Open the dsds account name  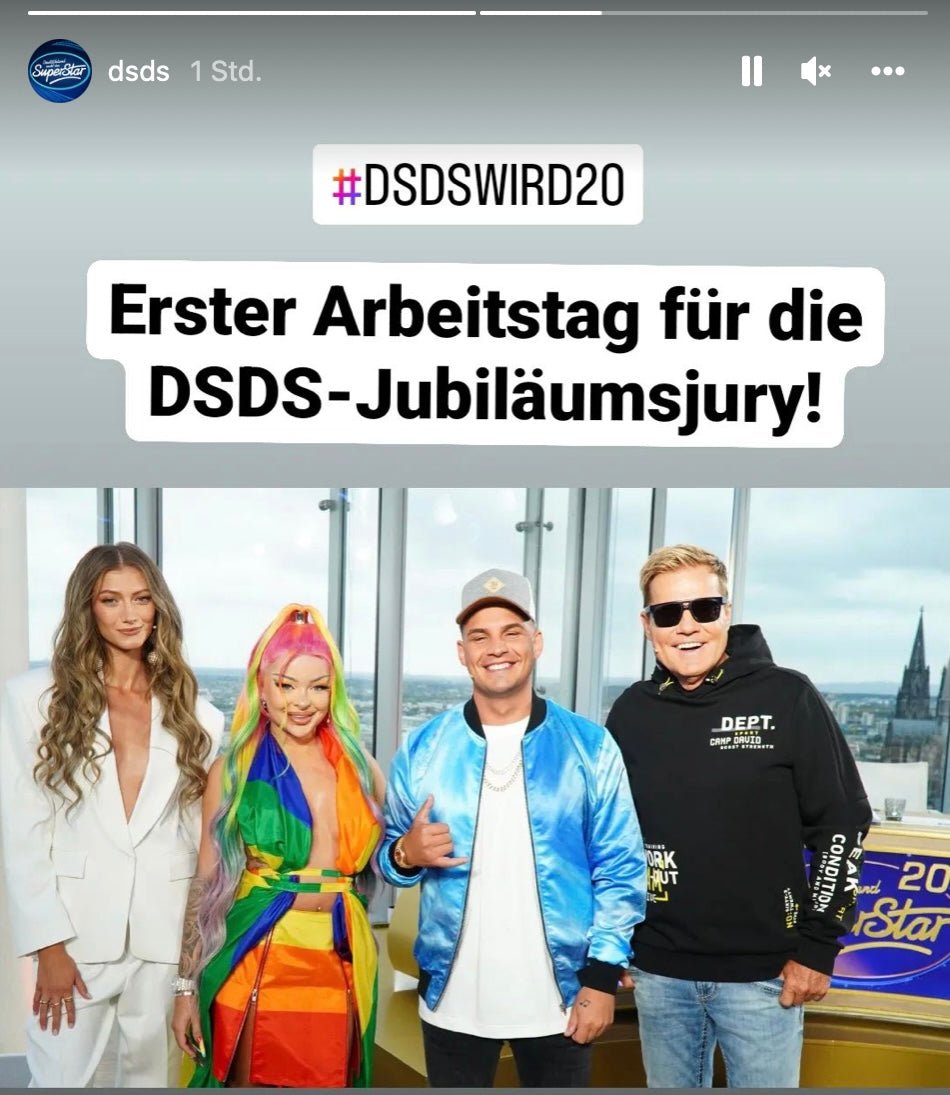point(138,72)
